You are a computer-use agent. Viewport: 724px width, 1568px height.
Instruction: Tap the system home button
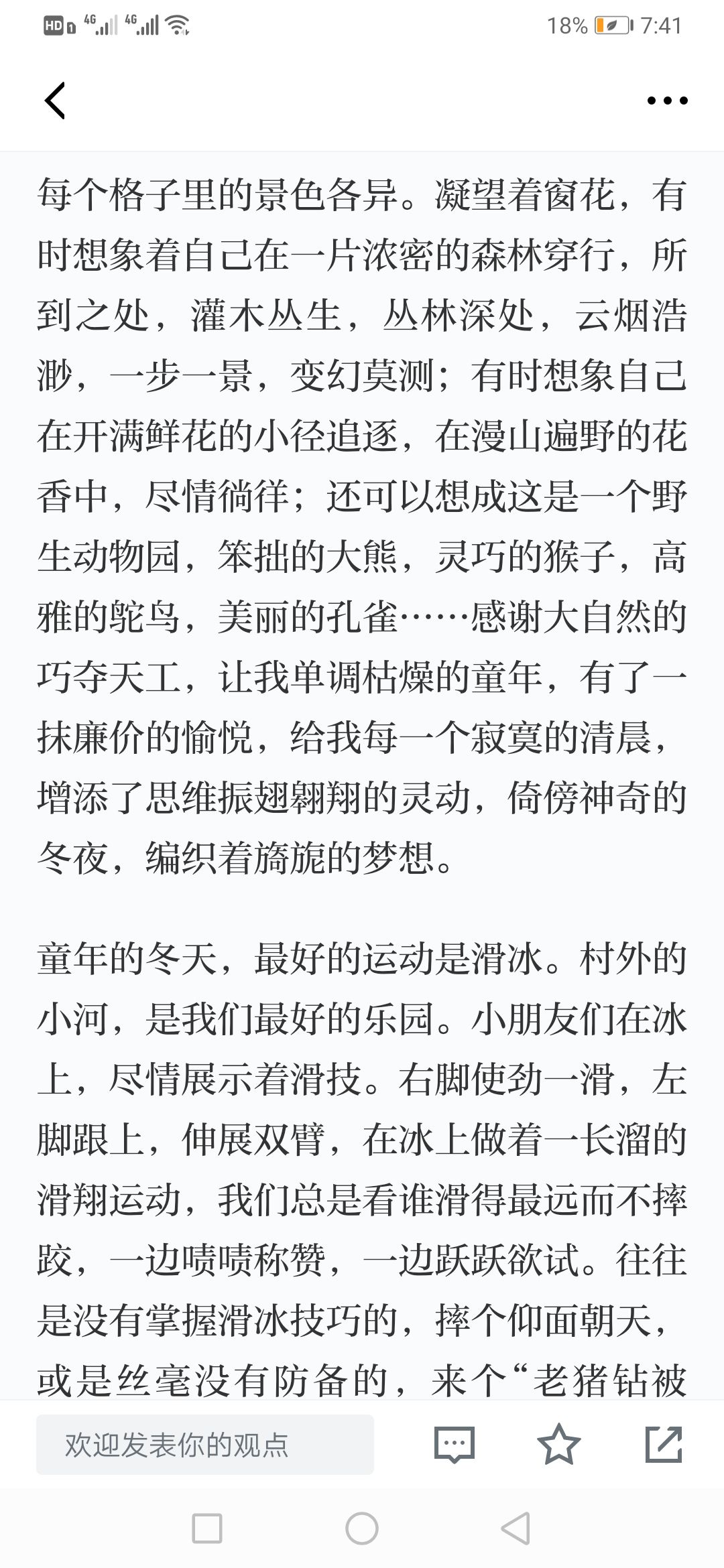[x=362, y=1529]
